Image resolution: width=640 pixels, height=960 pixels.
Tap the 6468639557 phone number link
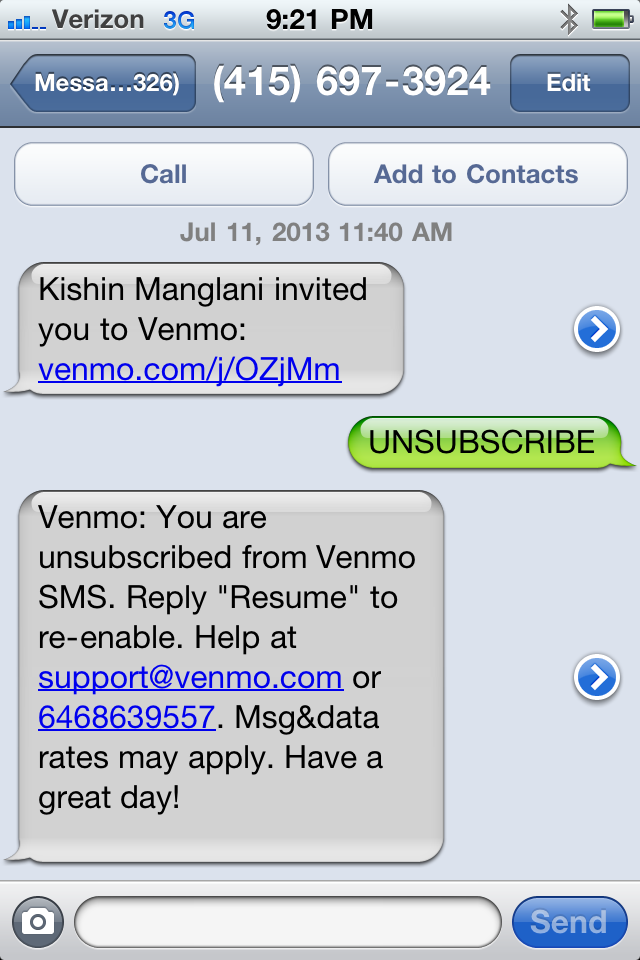click(x=126, y=717)
